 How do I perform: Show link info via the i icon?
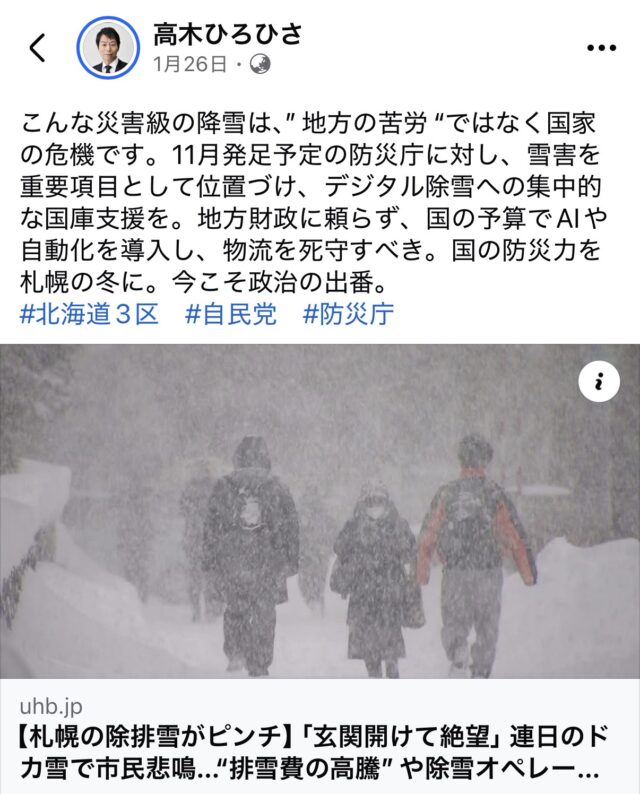pos(599,381)
